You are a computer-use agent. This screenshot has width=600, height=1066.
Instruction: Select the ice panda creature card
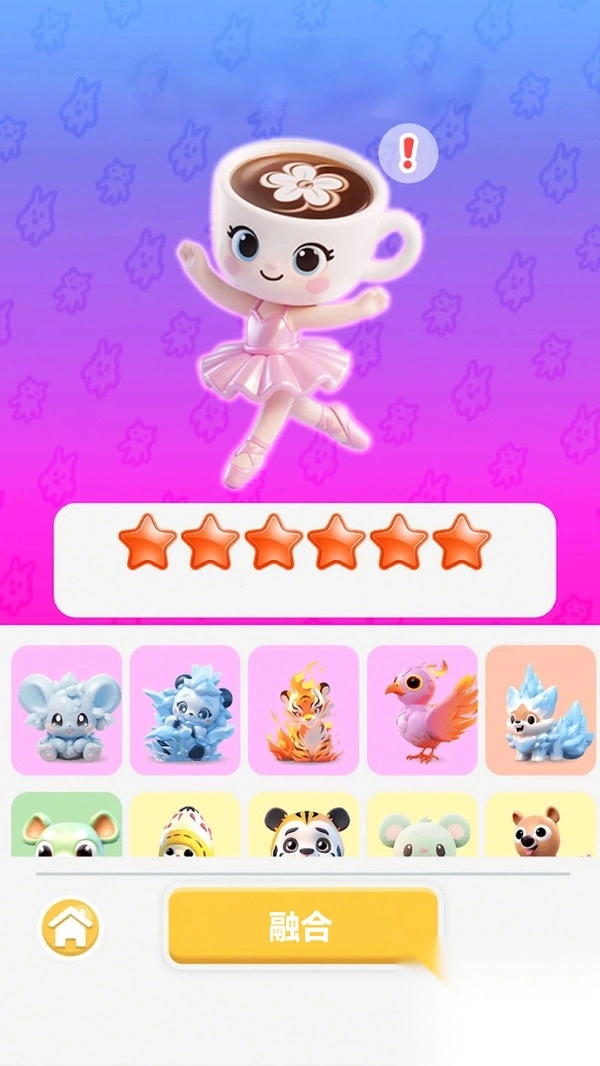click(x=185, y=710)
